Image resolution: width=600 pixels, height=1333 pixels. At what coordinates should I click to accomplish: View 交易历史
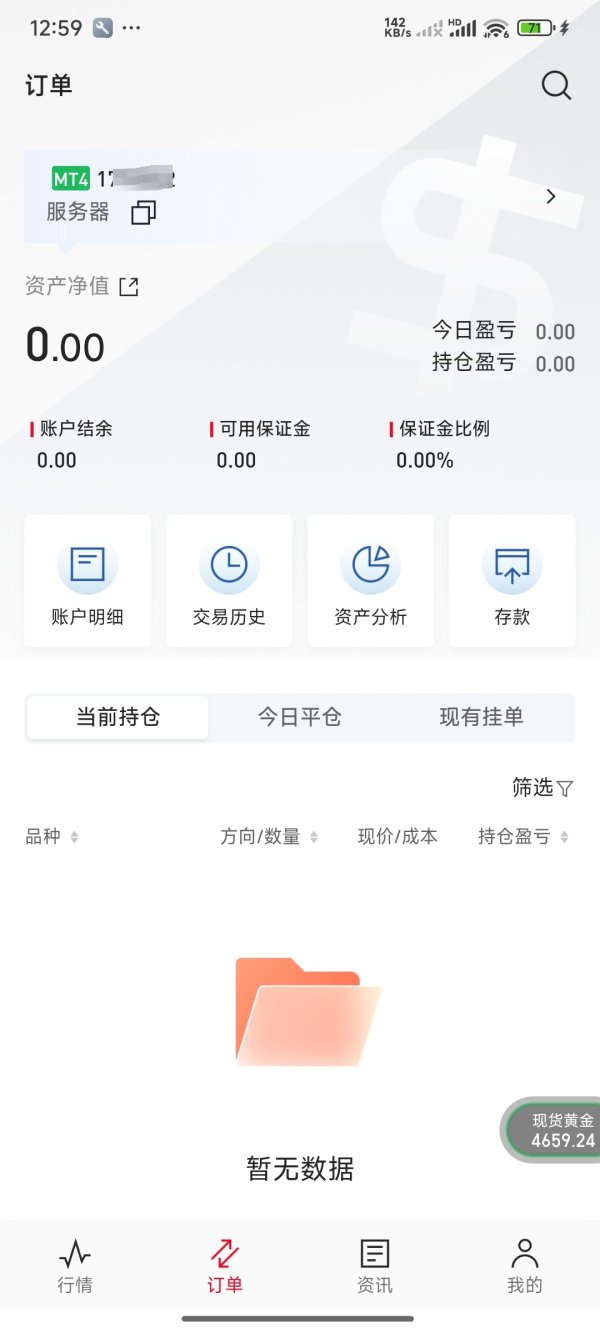point(229,581)
